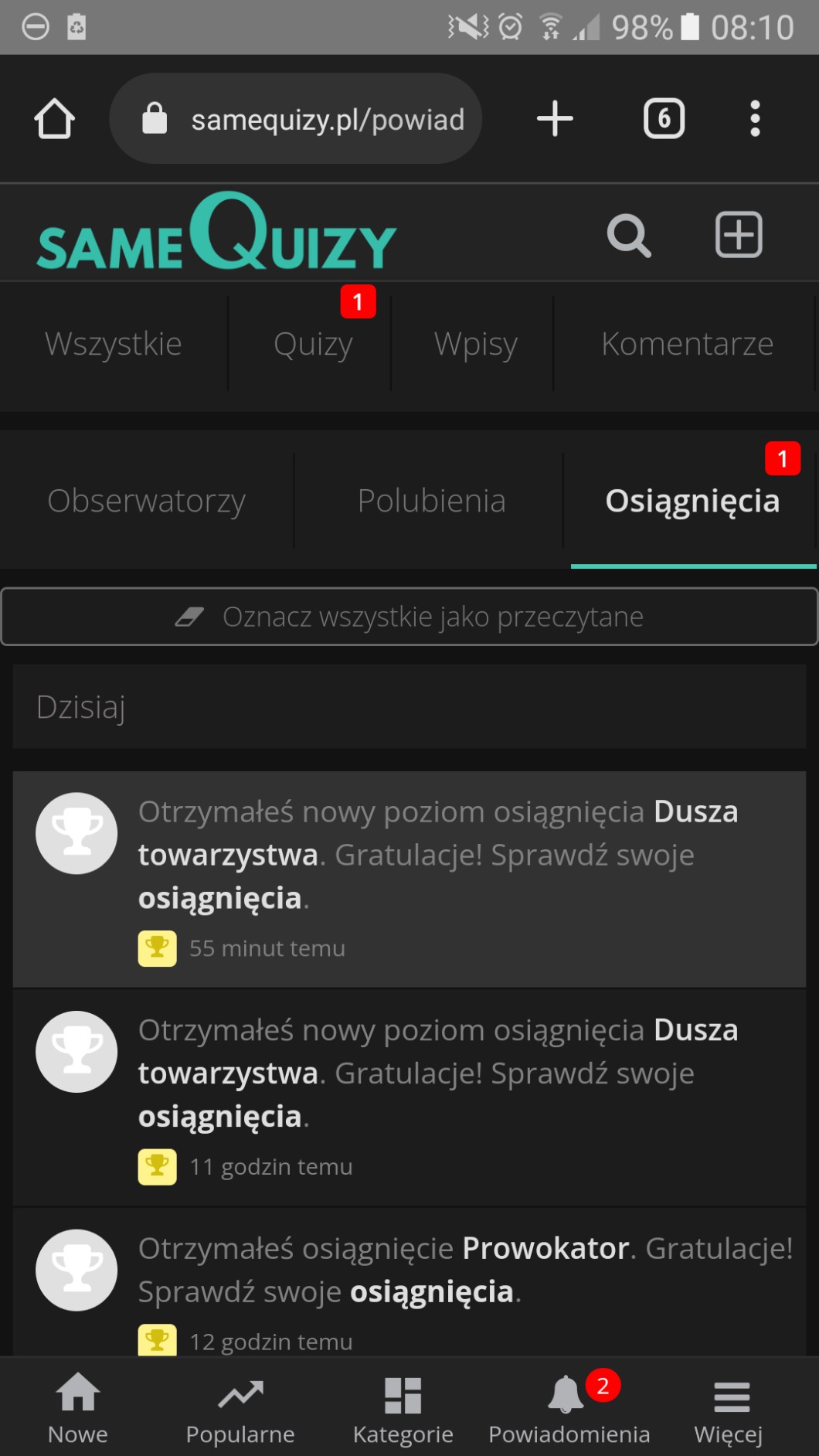Open the Prowokator achievement notification
The image size is (819, 1456).
(x=409, y=1283)
